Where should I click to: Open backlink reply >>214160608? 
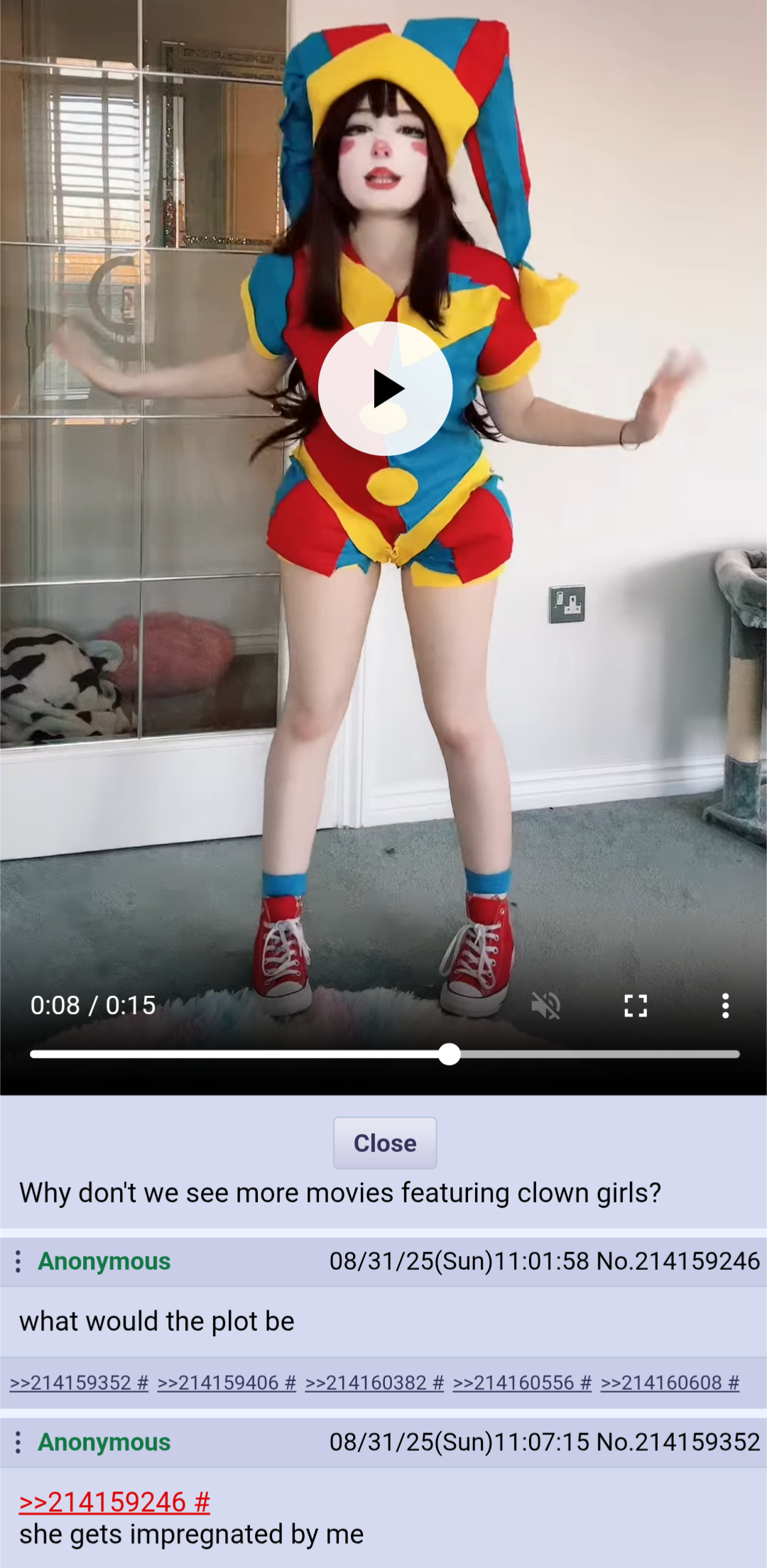662,1383
